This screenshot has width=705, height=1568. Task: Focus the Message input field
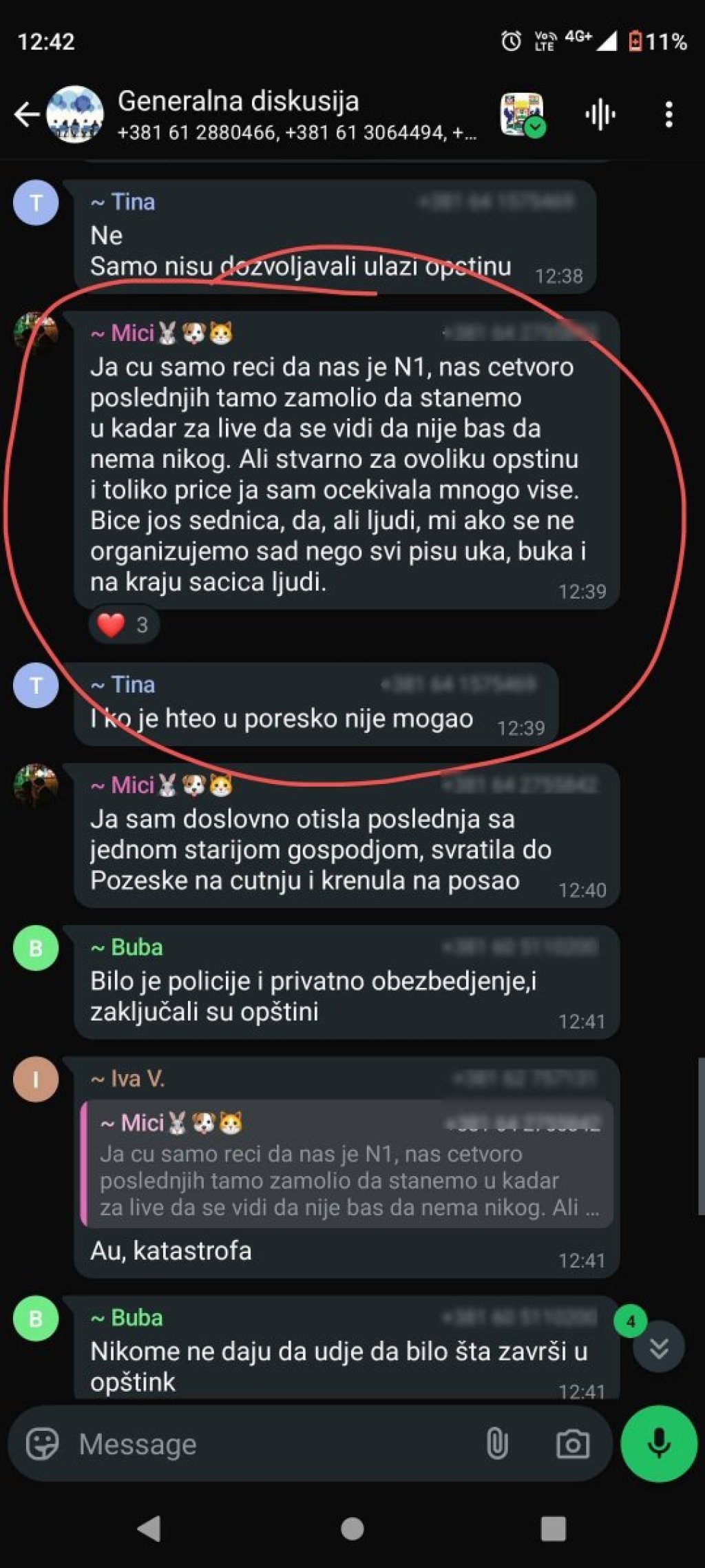point(275,1444)
